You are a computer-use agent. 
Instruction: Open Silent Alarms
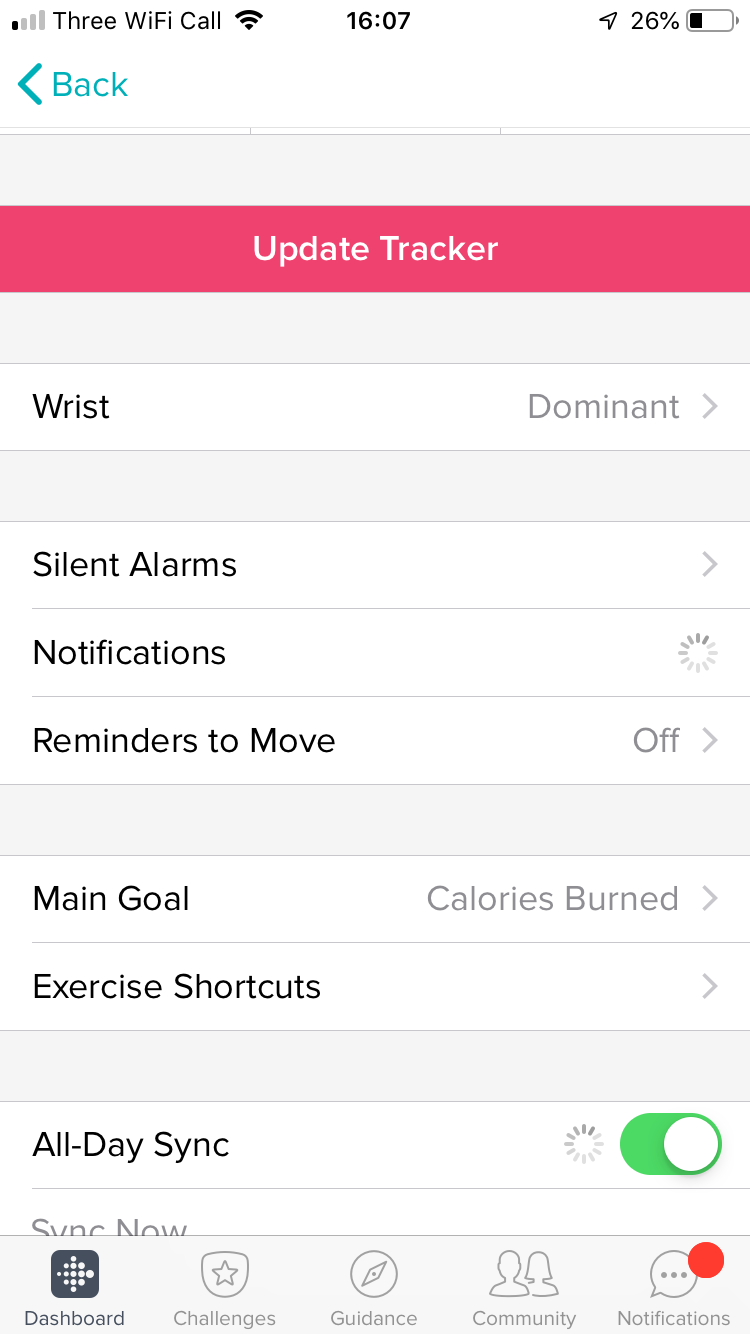point(375,565)
